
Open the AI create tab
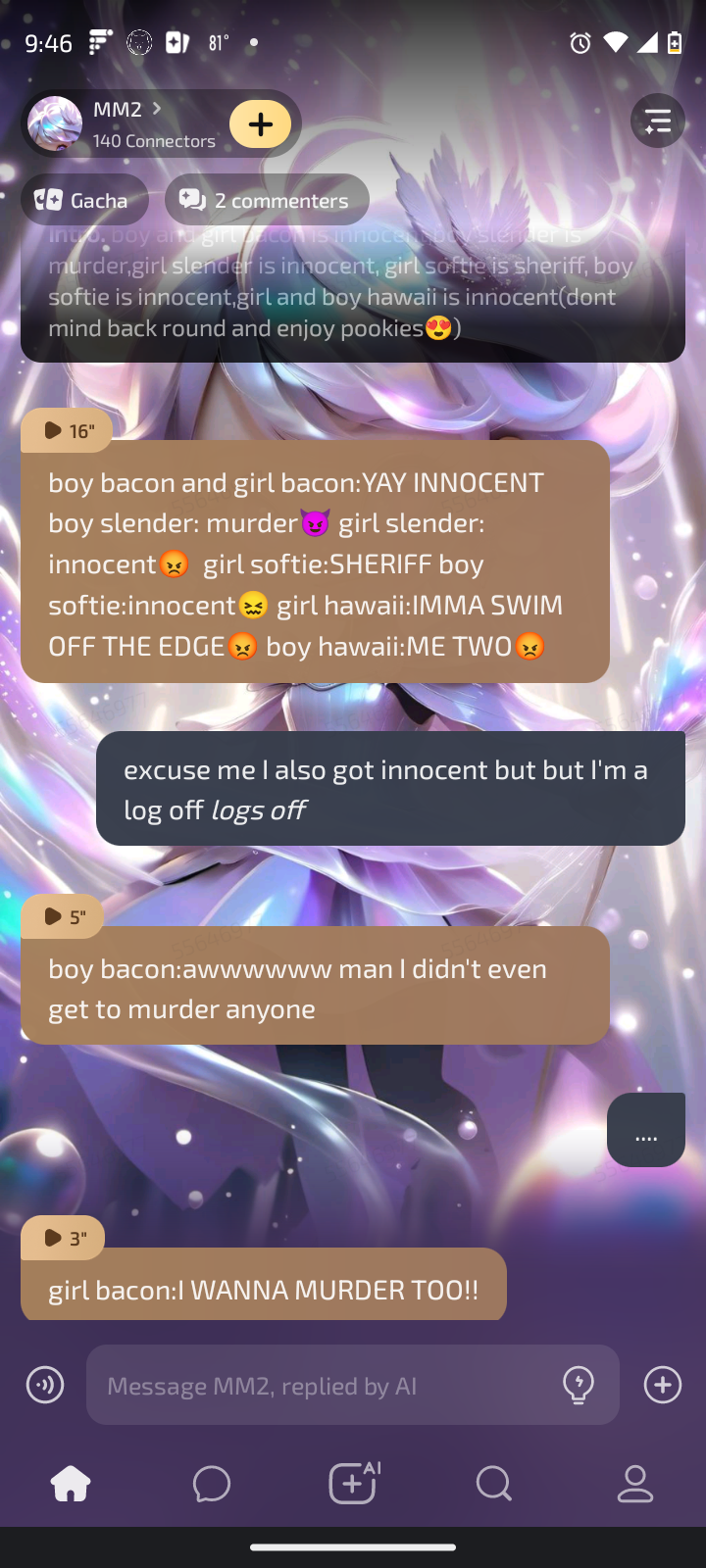353,1484
